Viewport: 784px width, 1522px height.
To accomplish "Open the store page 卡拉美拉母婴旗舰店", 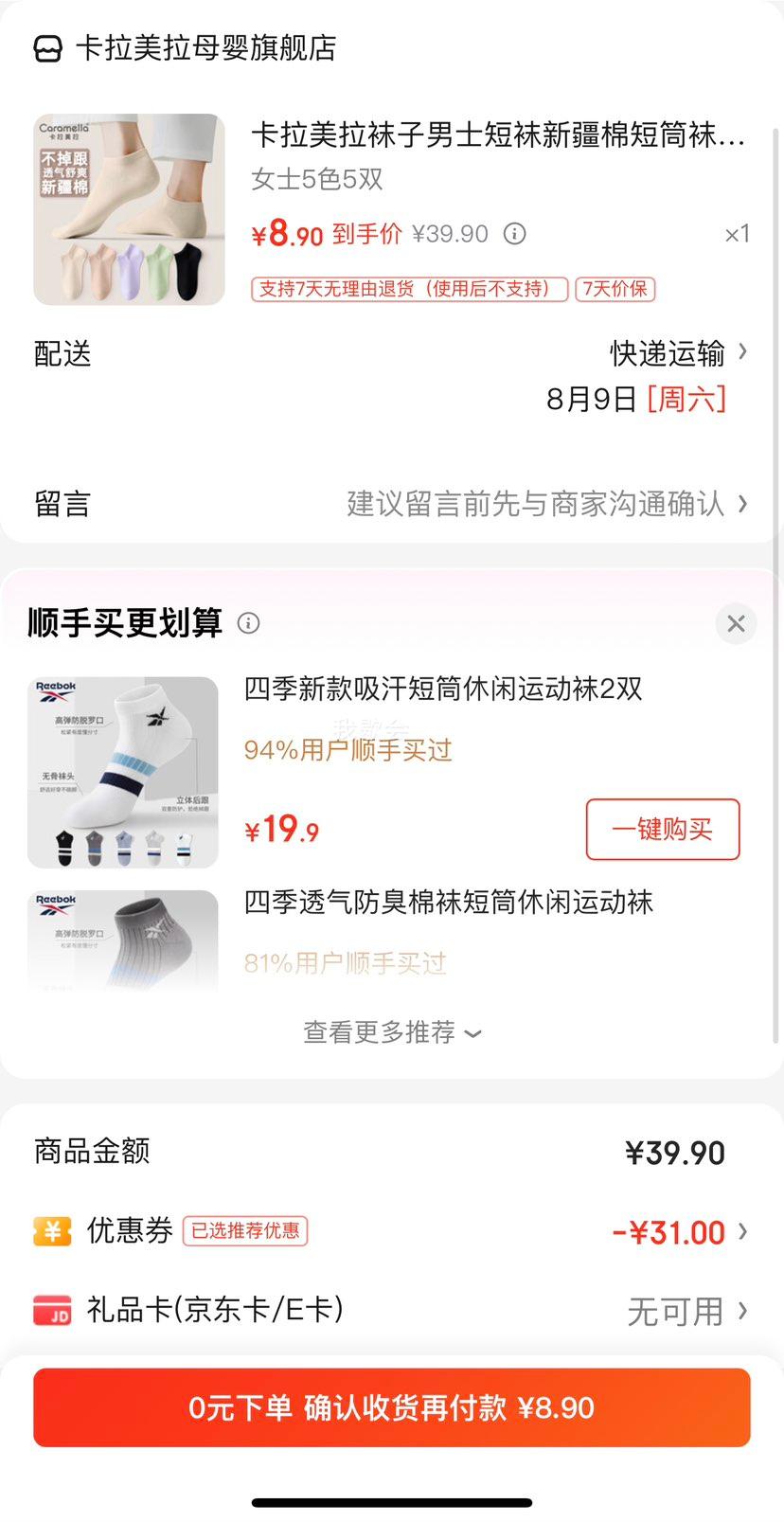I will [209, 45].
